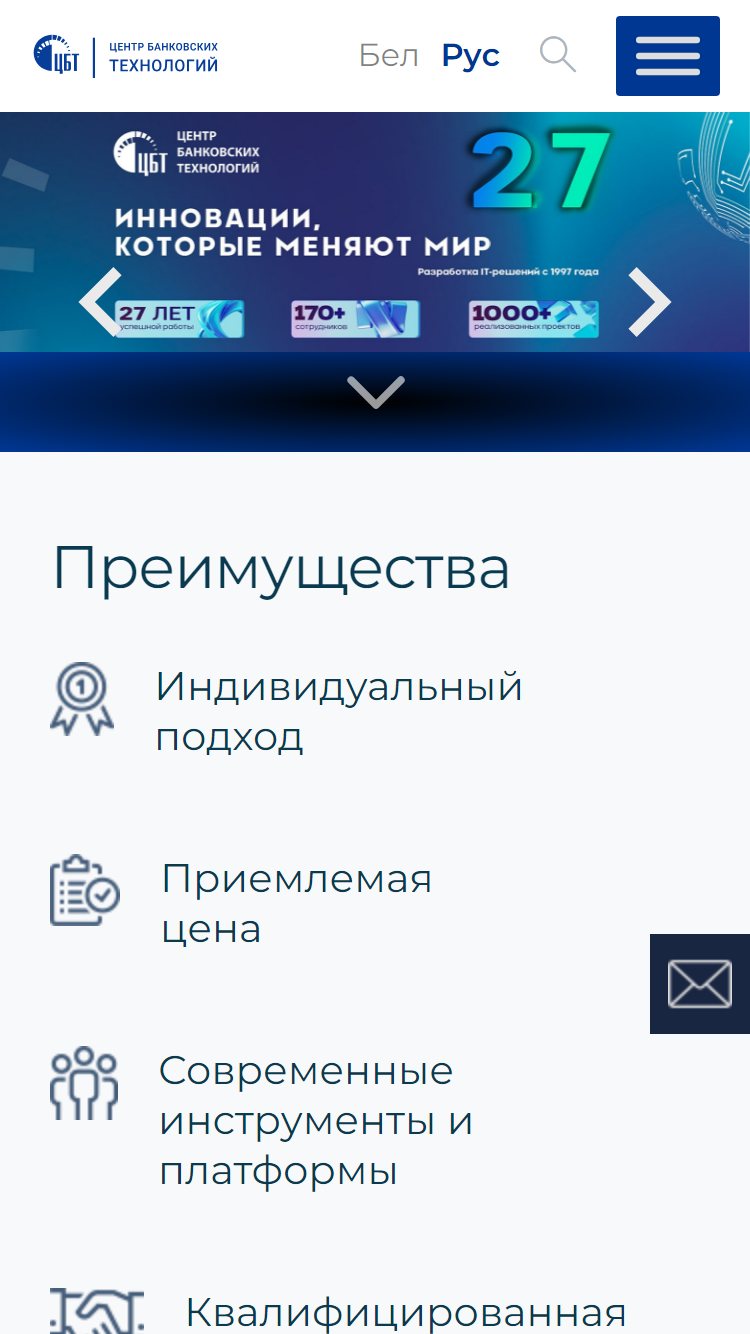Open the envelope contact button
This screenshot has width=750, height=1334.
700,984
